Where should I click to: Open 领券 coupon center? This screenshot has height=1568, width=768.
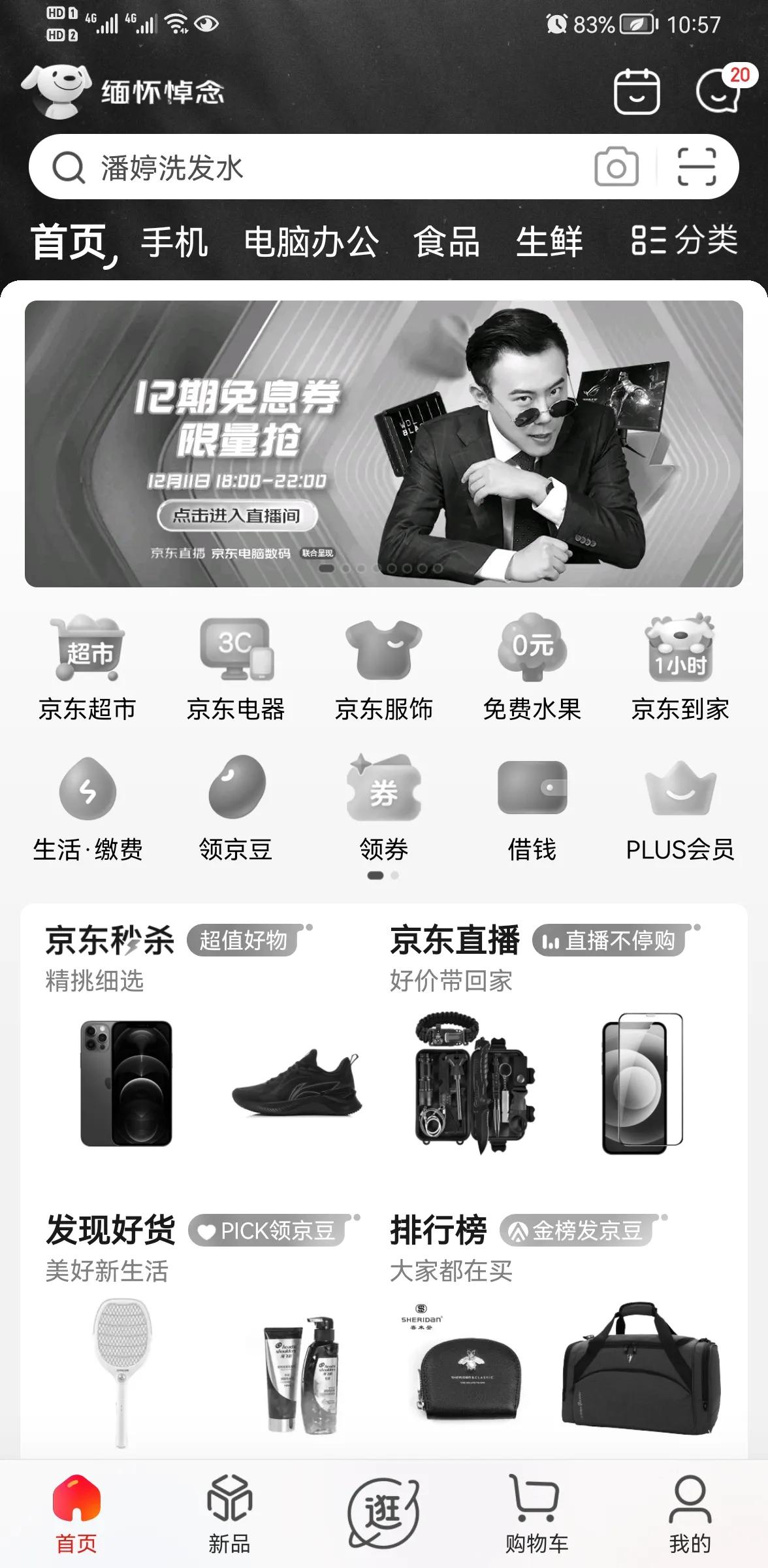coord(383,807)
